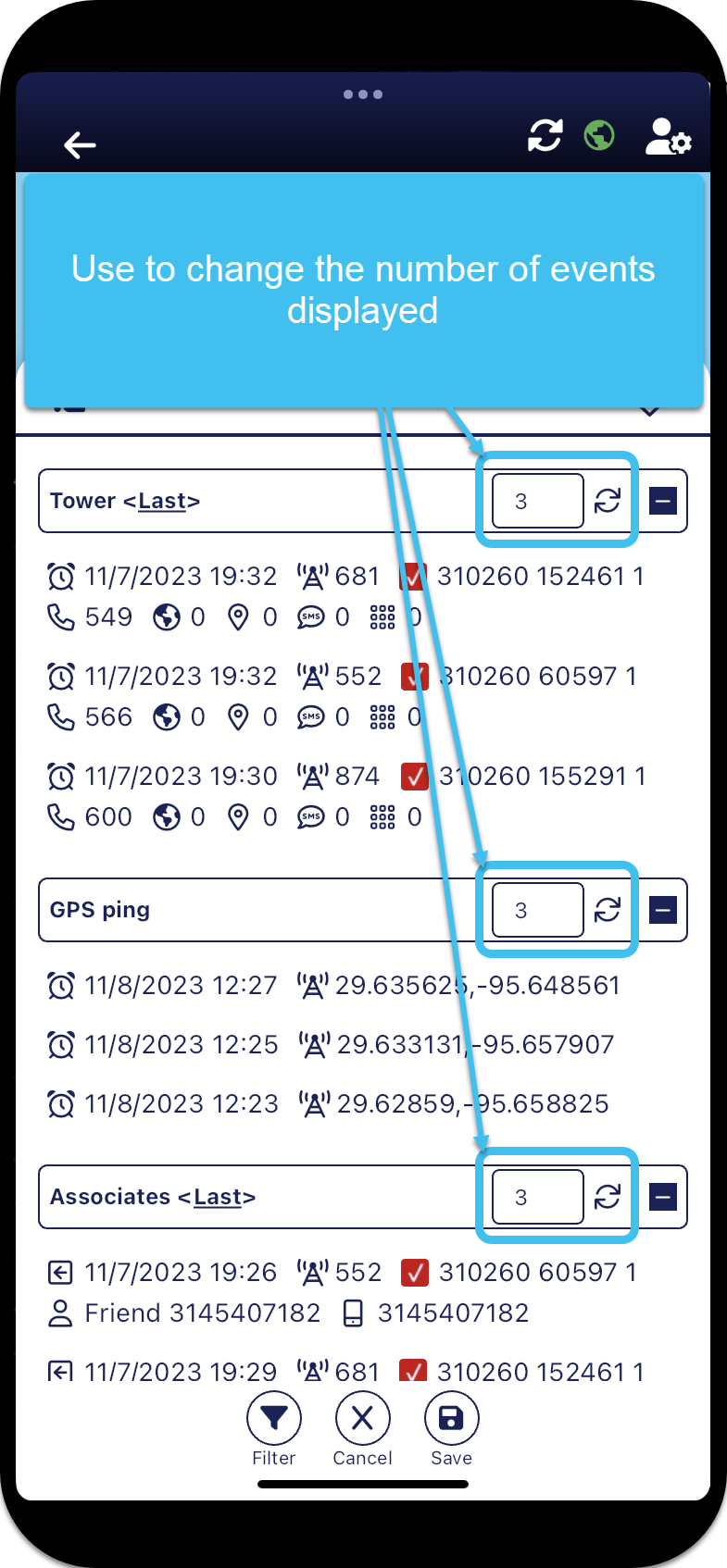Tap the sync arrows icon in header
The image size is (727, 1568).
point(545,136)
